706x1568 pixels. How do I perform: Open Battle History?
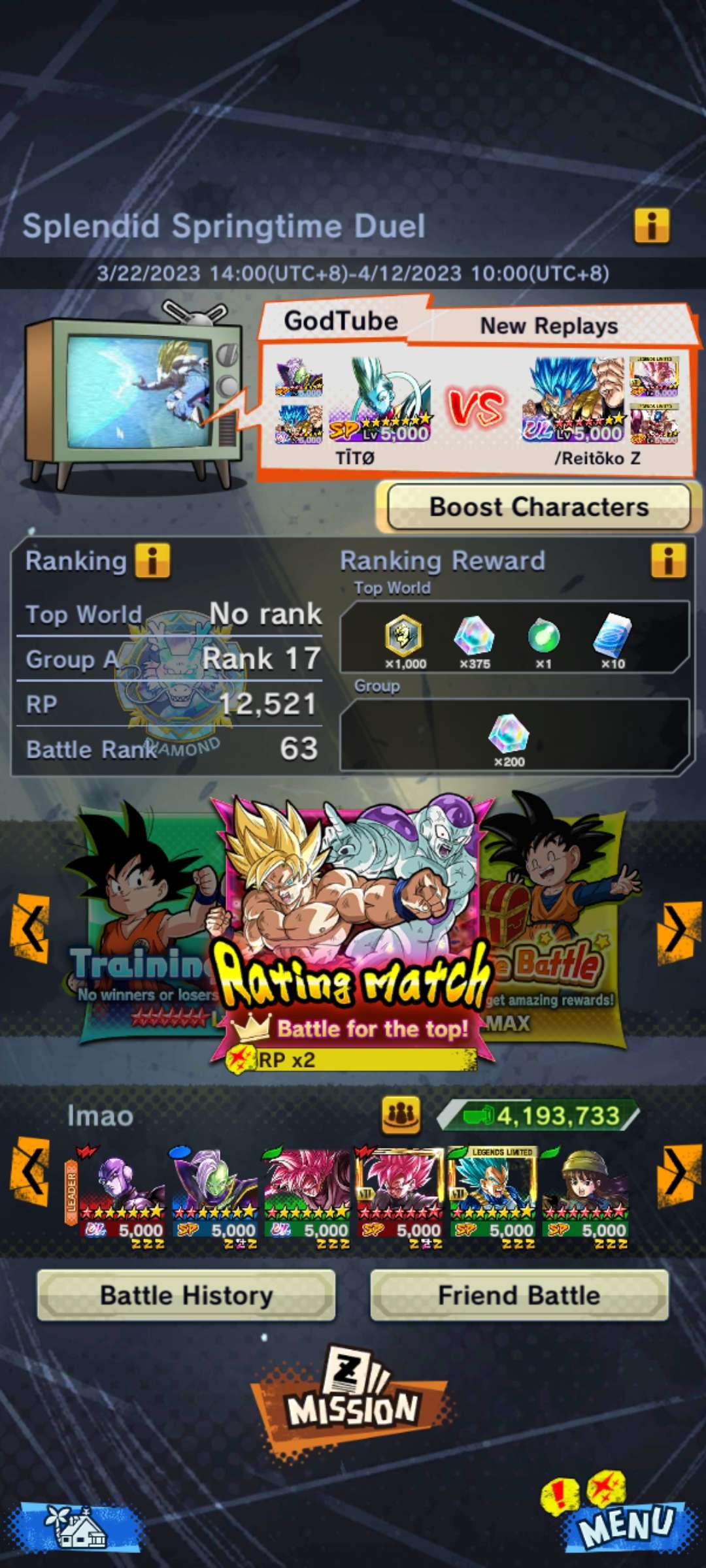click(186, 1296)
